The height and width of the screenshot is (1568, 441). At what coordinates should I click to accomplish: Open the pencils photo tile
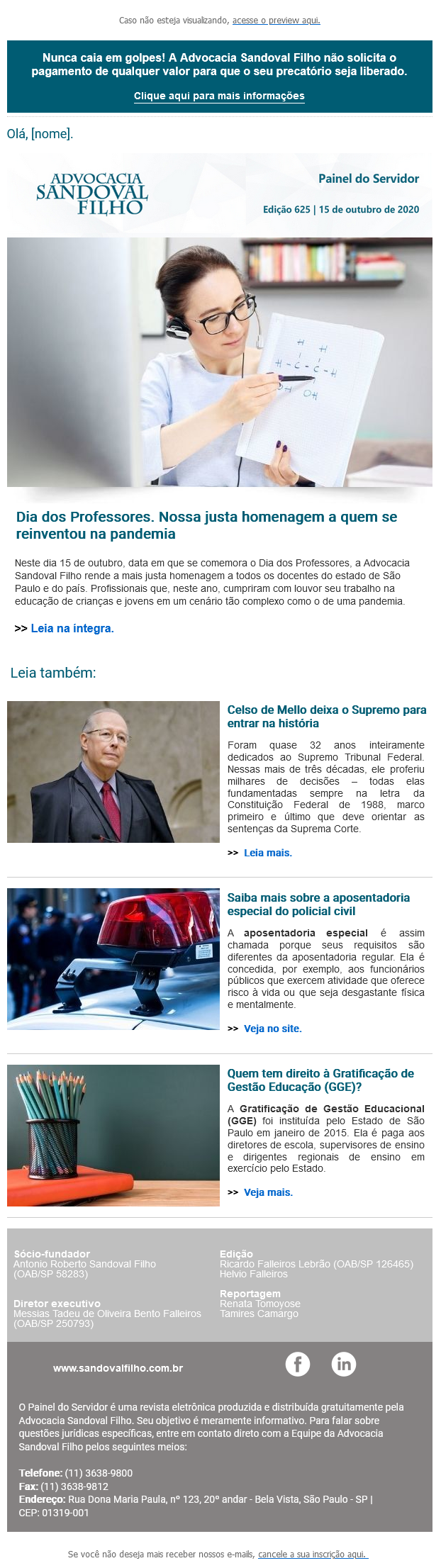tap(113, 1135)
